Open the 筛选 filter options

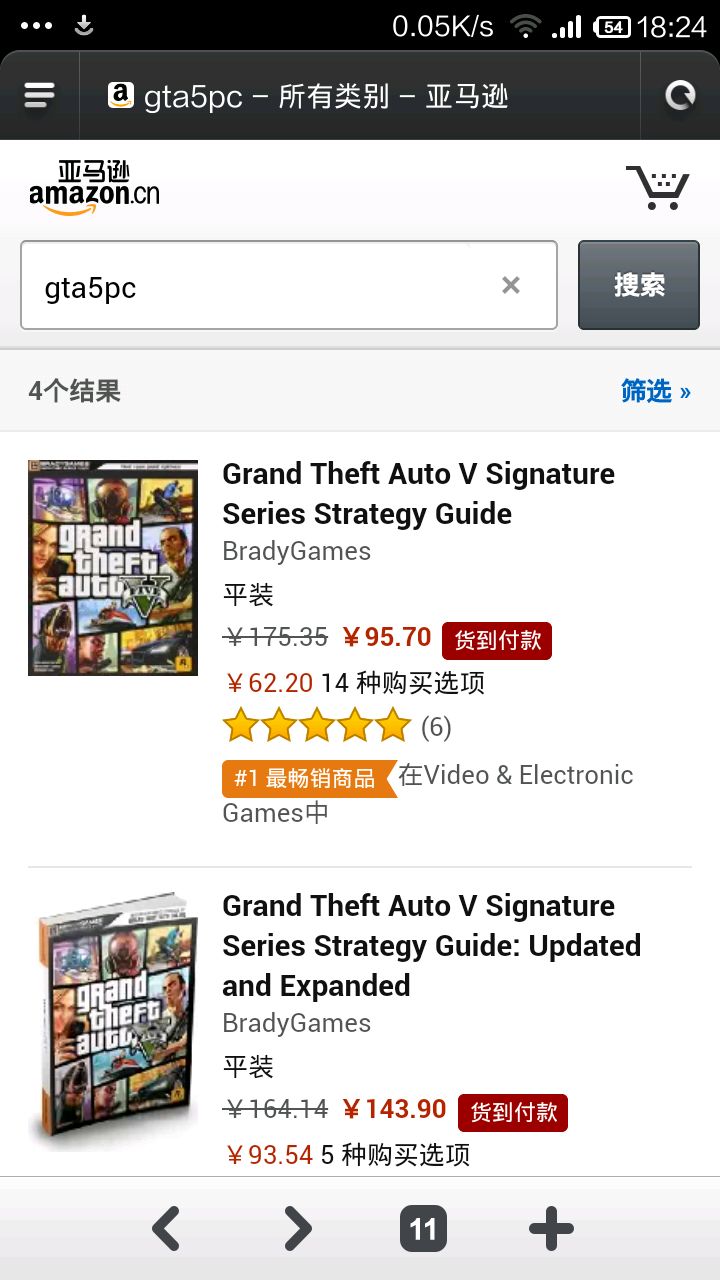[x=655, y=391]
